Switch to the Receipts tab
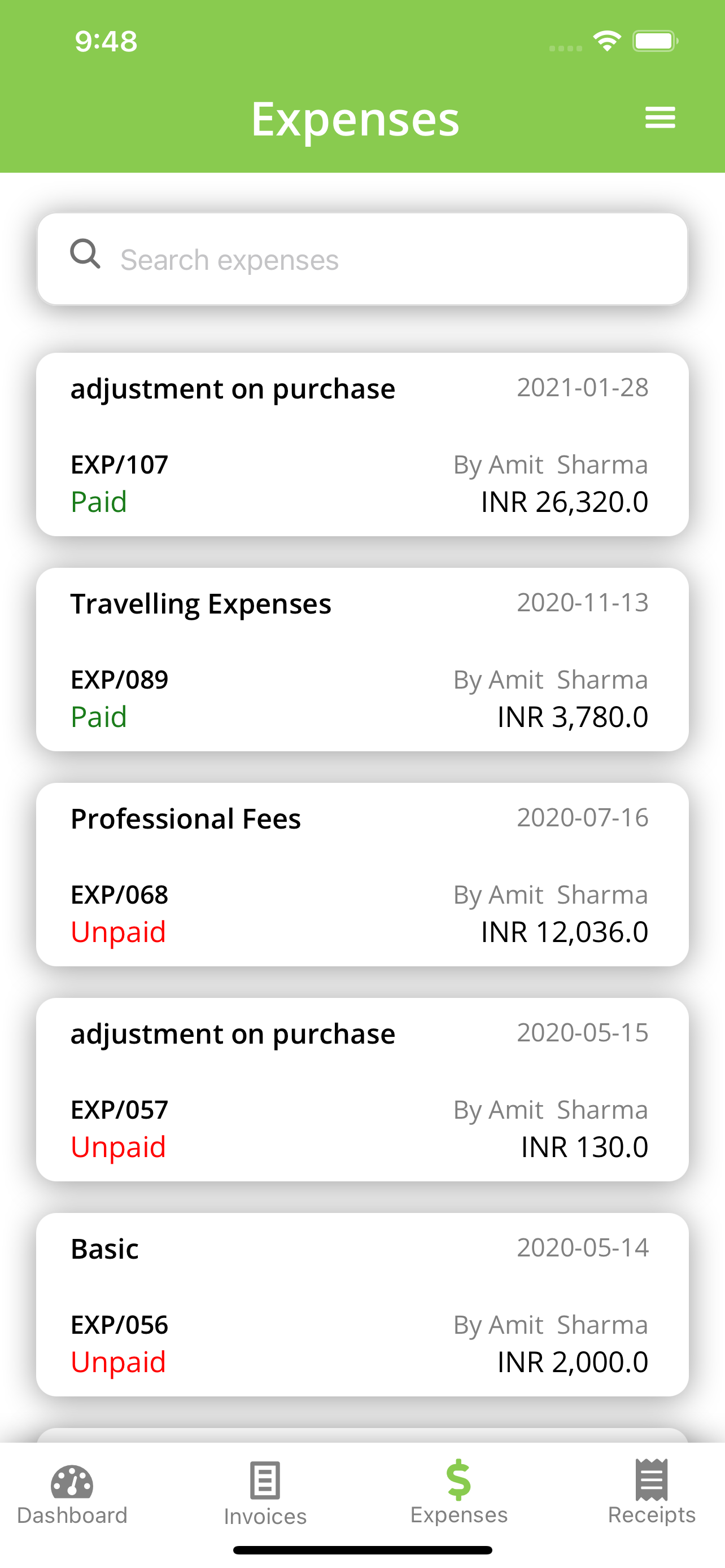 pyautogui.click(x=652, y=1493)
